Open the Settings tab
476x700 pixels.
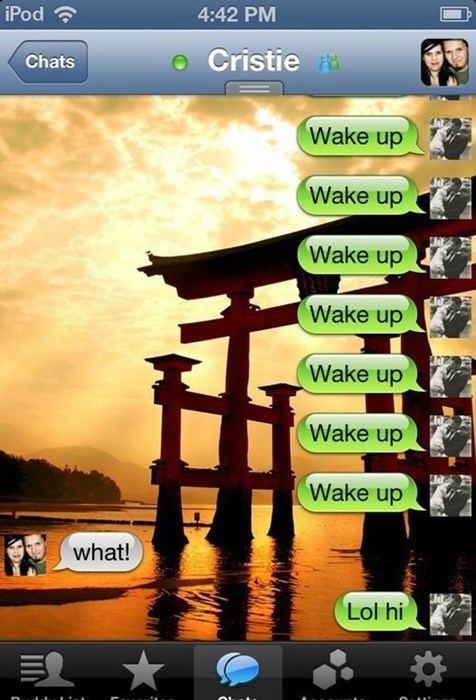click(x=428, y=672)
